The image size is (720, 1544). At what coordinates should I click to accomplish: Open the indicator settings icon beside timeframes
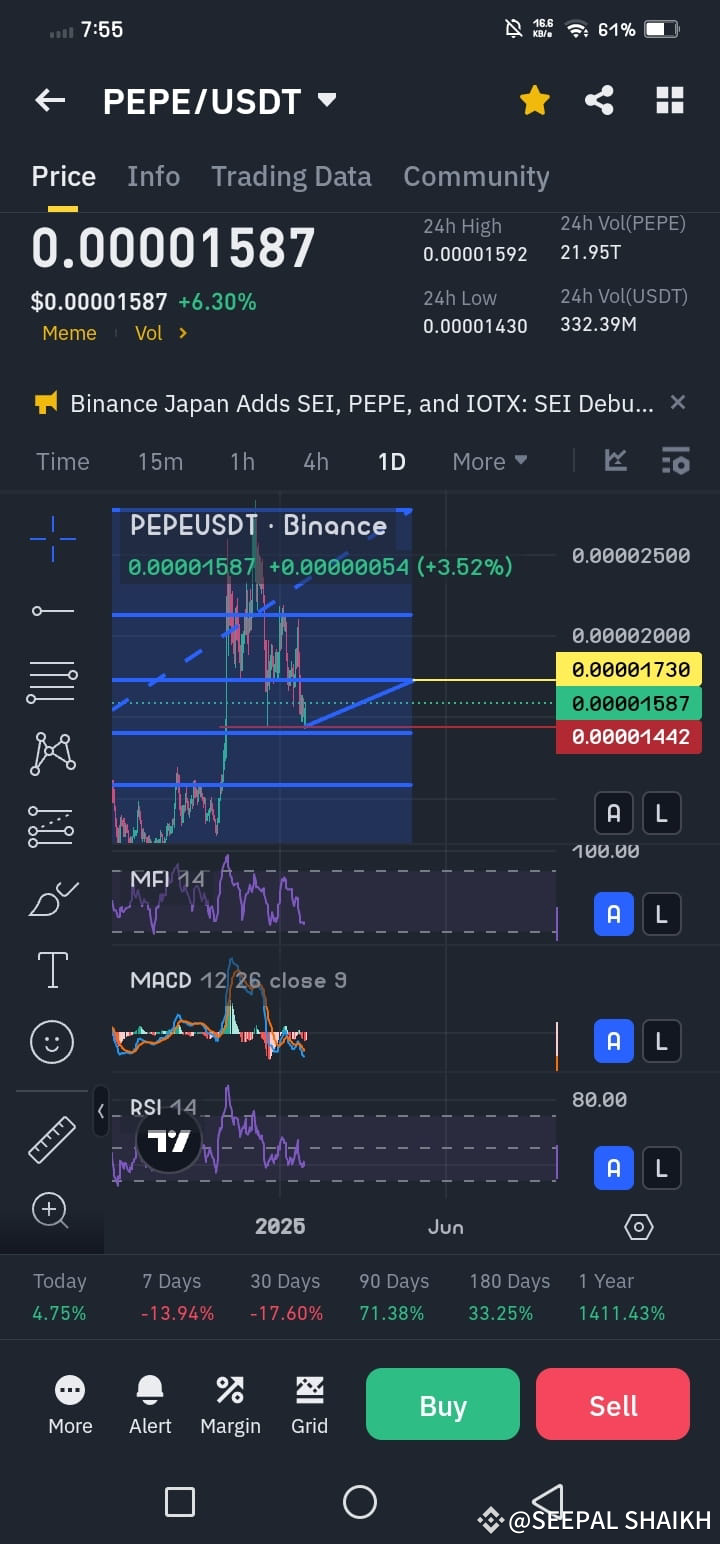coord(676,461)
